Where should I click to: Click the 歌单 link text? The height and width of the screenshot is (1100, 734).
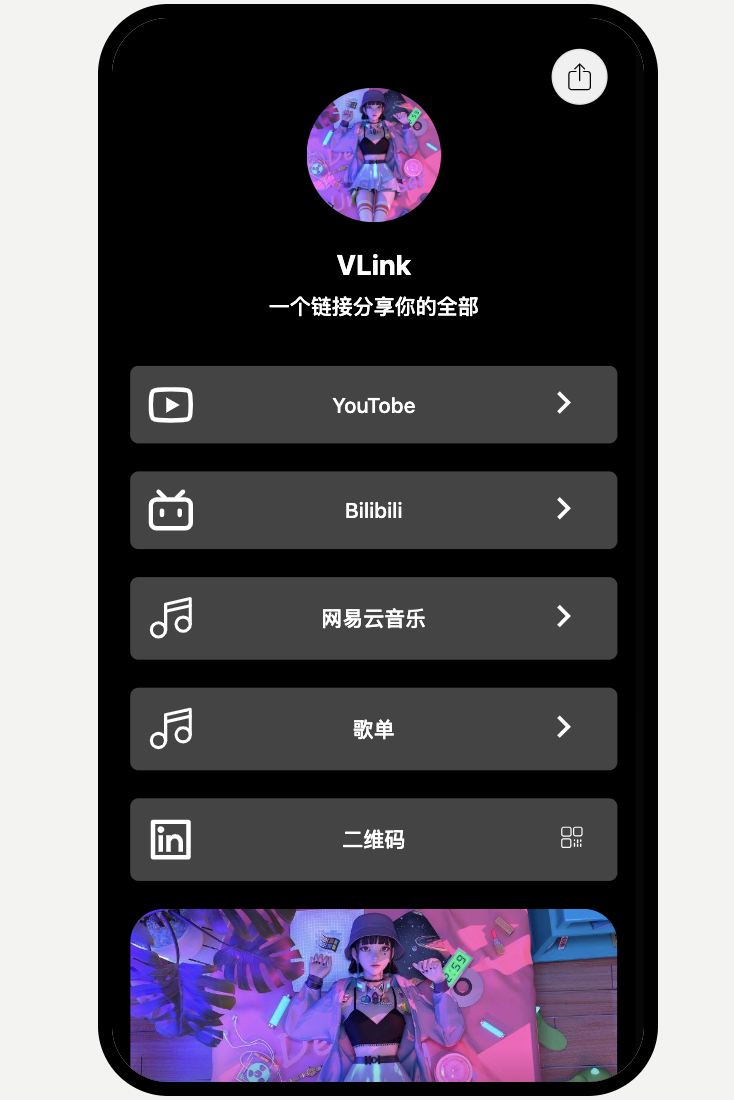click(374, 728)
